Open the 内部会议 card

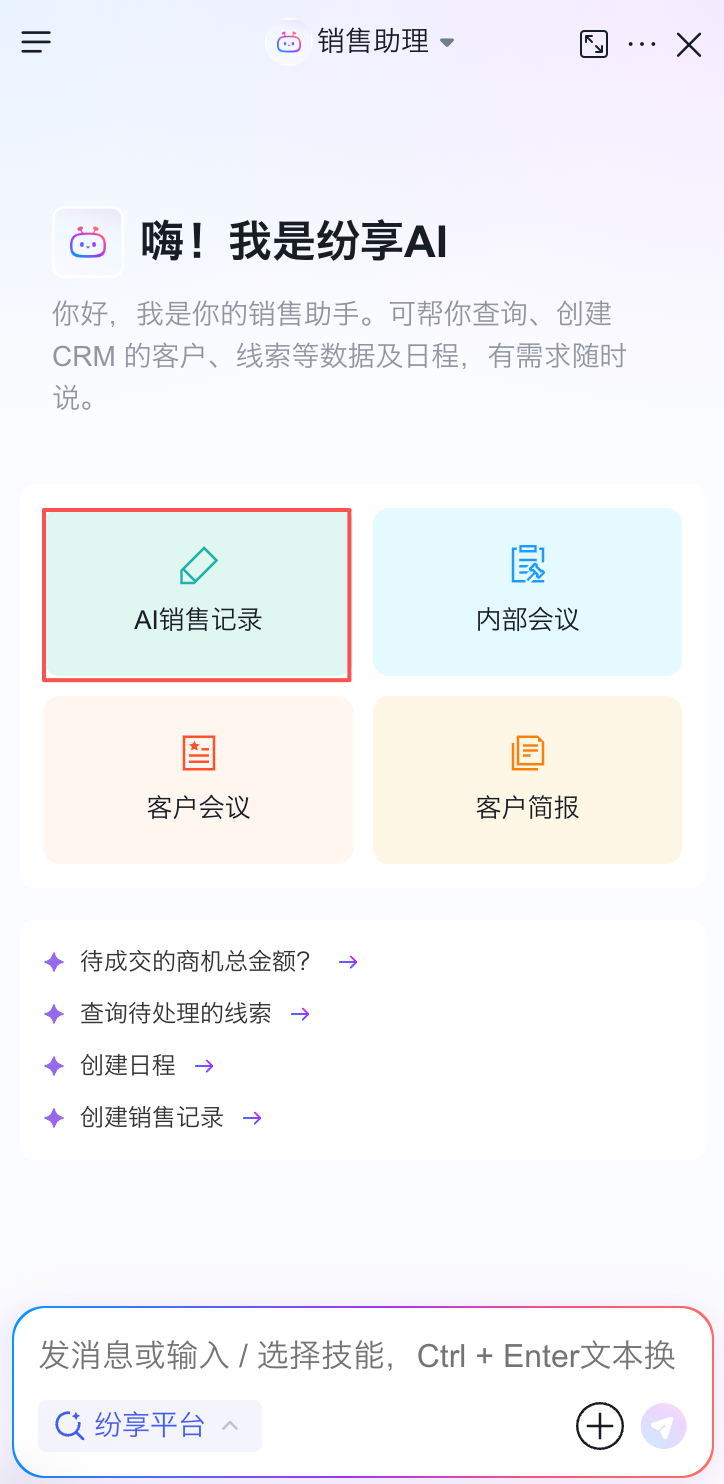click(x=527, y=592)
